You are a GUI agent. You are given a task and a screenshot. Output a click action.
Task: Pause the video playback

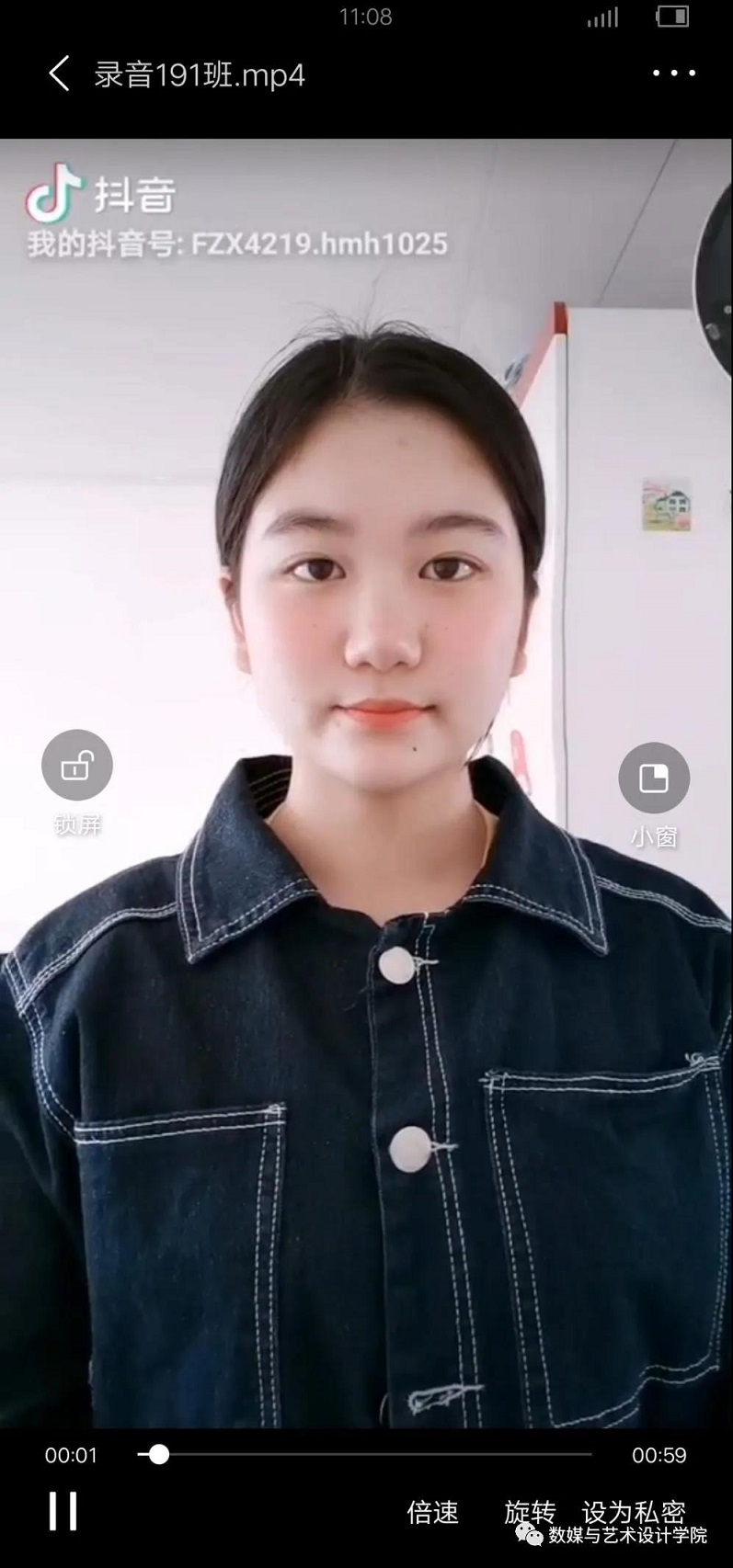coord(63,1511)
